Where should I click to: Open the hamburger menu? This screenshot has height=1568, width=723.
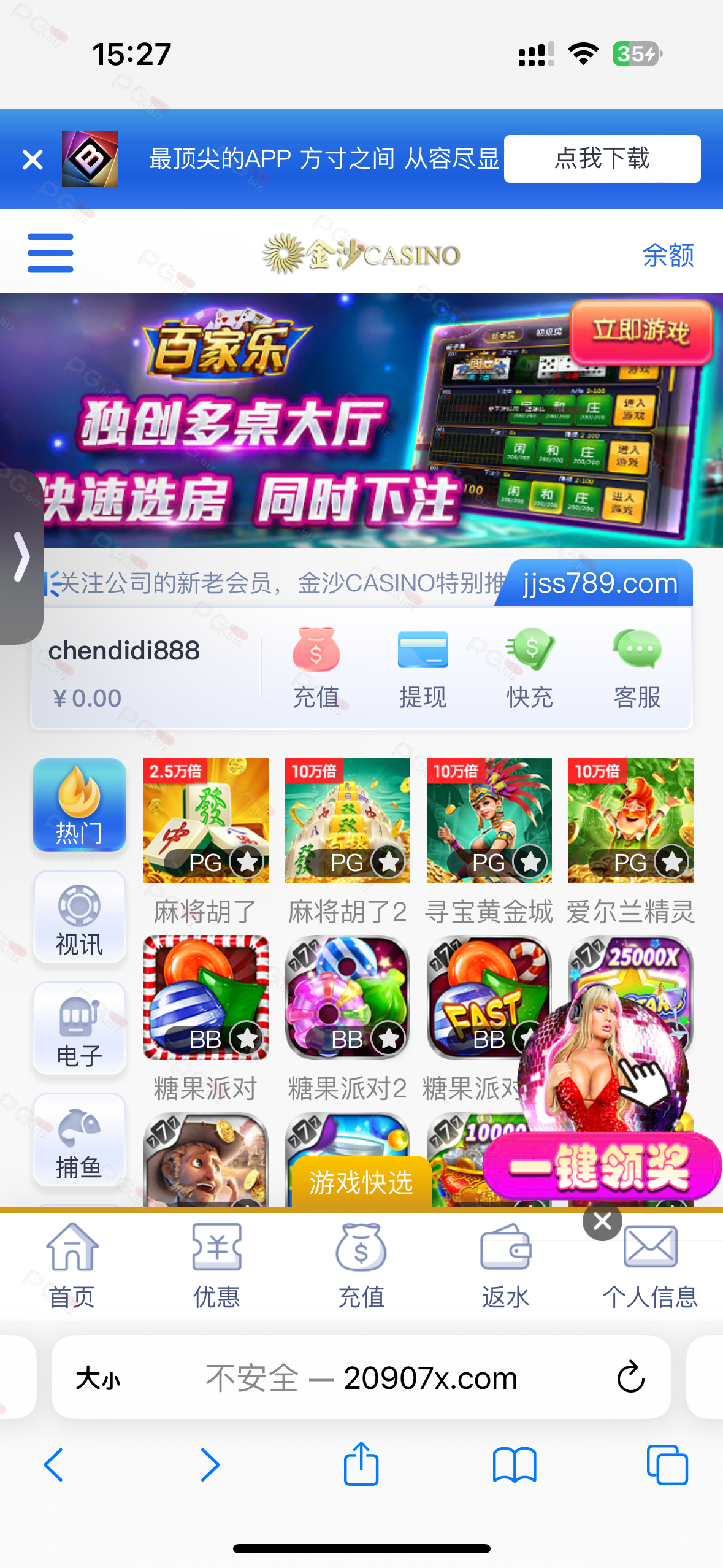pyautogui.click(x=50, y=253)
